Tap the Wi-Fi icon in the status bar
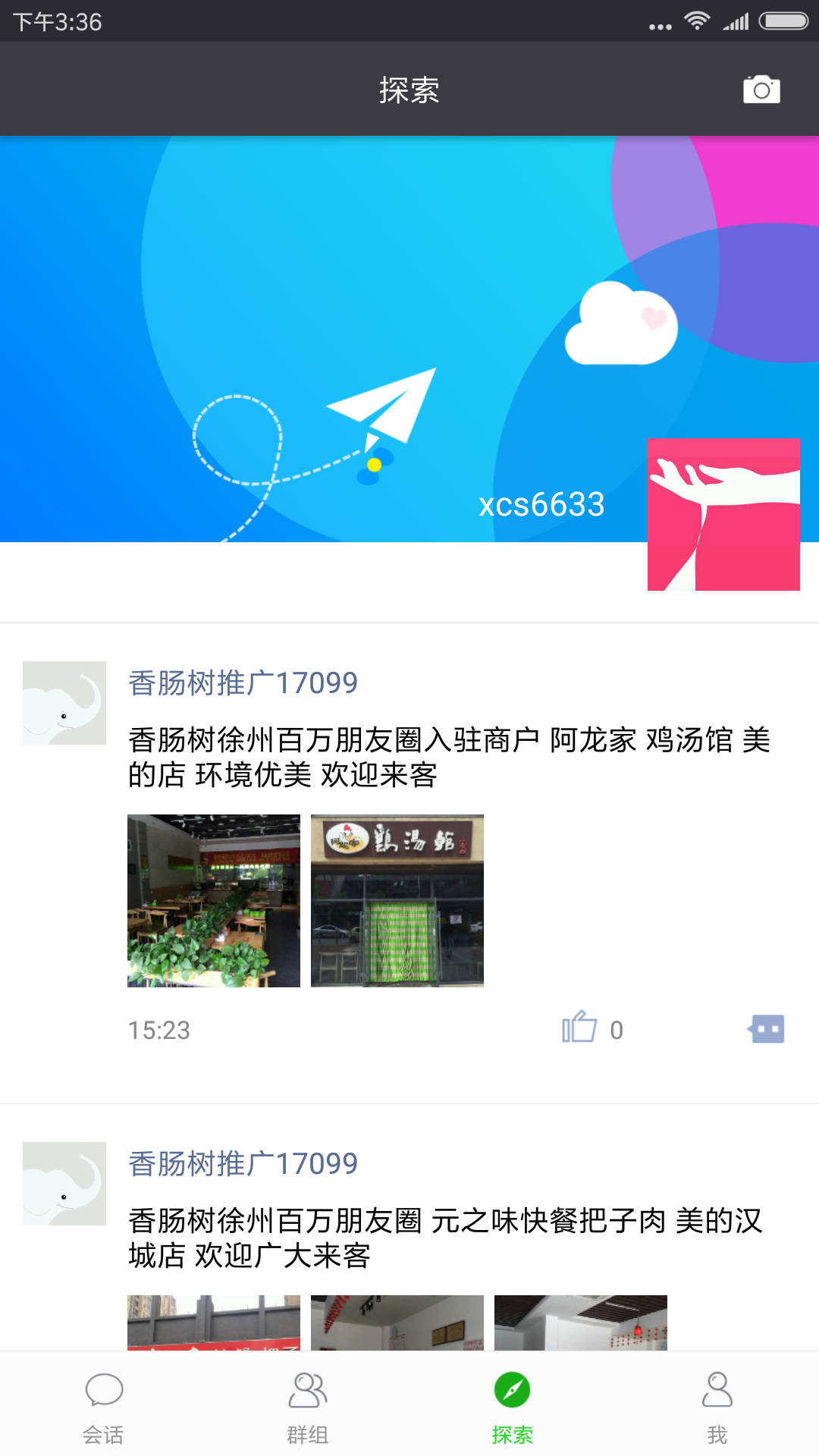819x1456 pixels. point(698,20)
